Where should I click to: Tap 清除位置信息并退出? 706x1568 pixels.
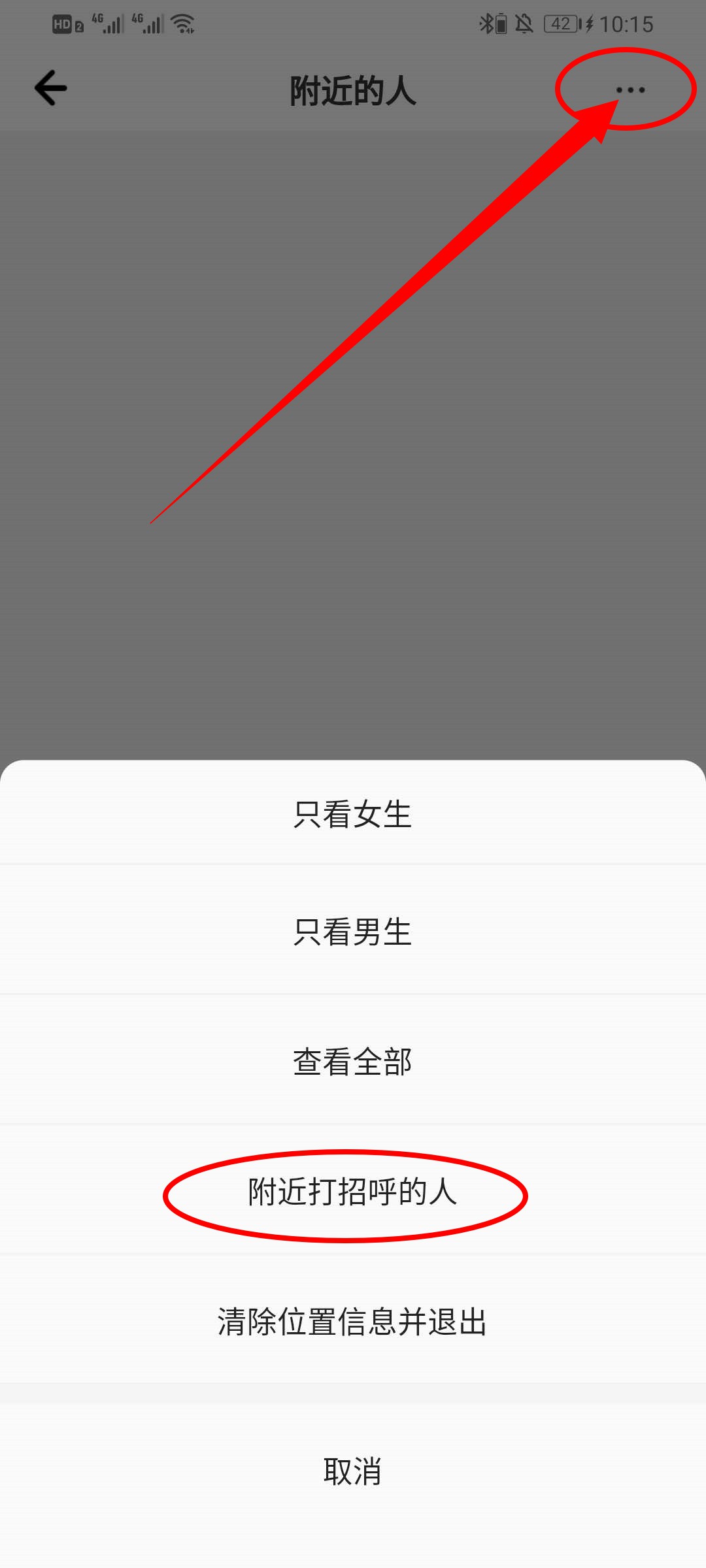(353, 1321)
